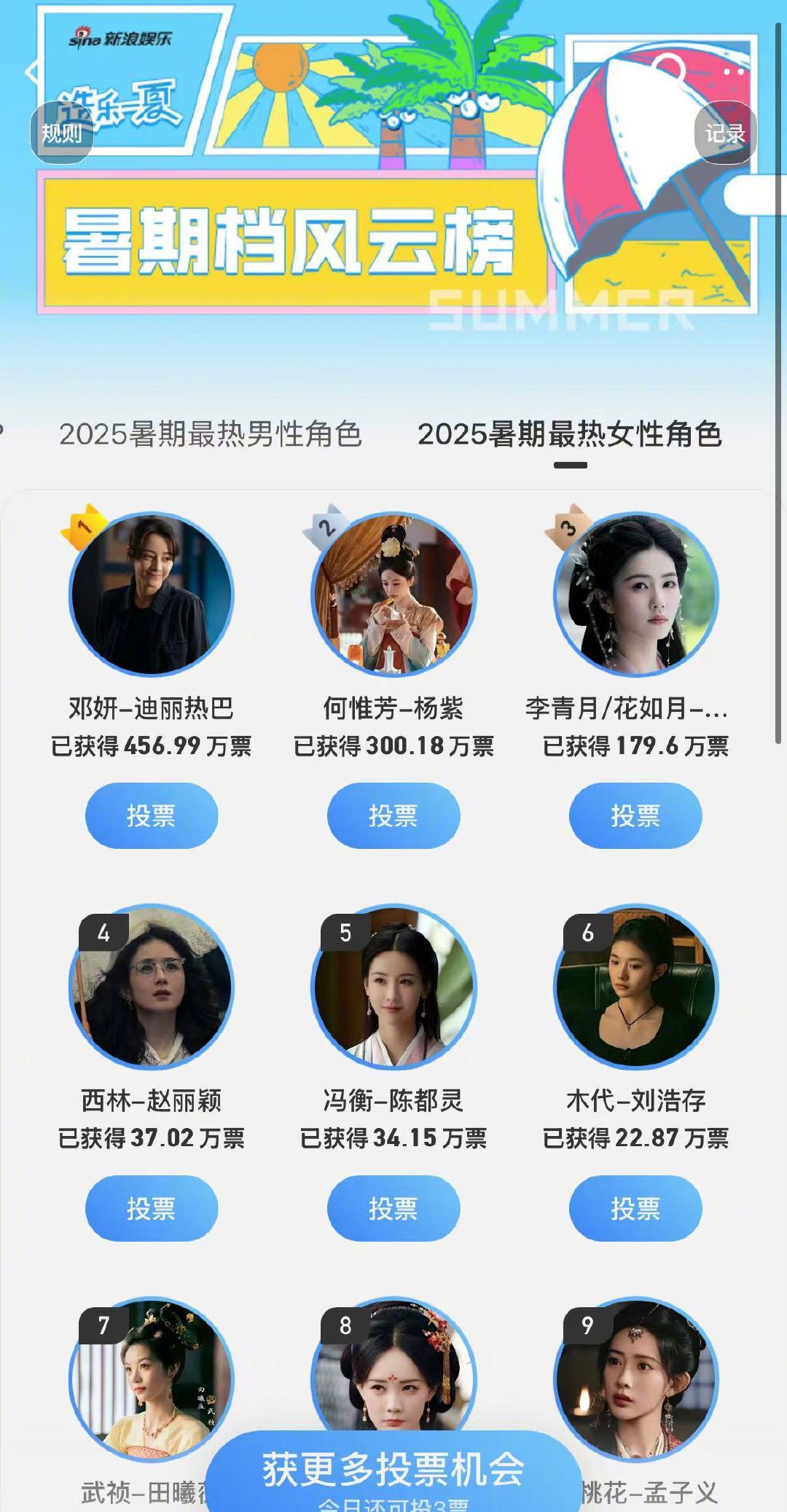Open 西林–赵丽颖 avatar ranked fourth
The width and height of the screenshot is (787, 1512).
(x=152, y=987)
